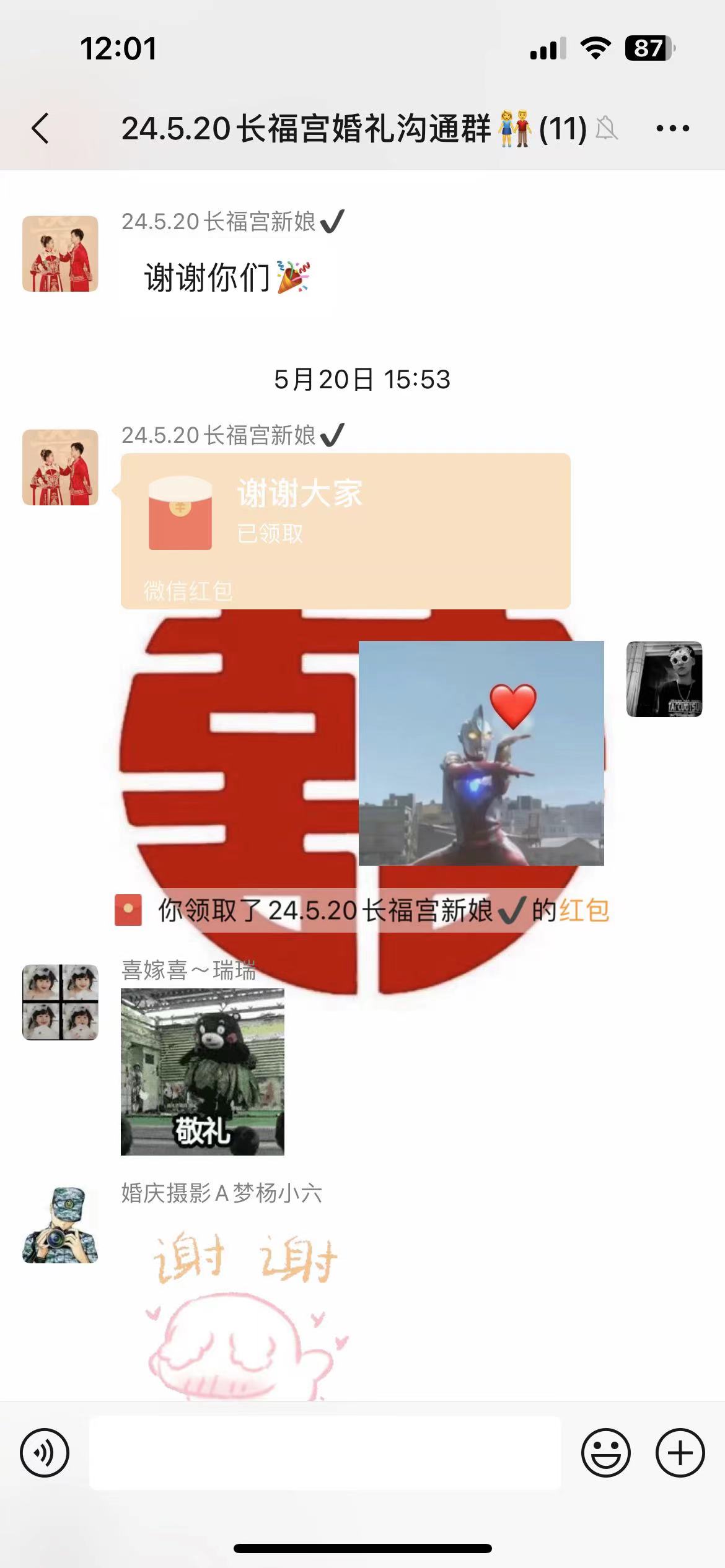Open 婚庆摄影A梦杨小六's avatar
This screenshot has width=725, height=1568.
[60, 1225]
